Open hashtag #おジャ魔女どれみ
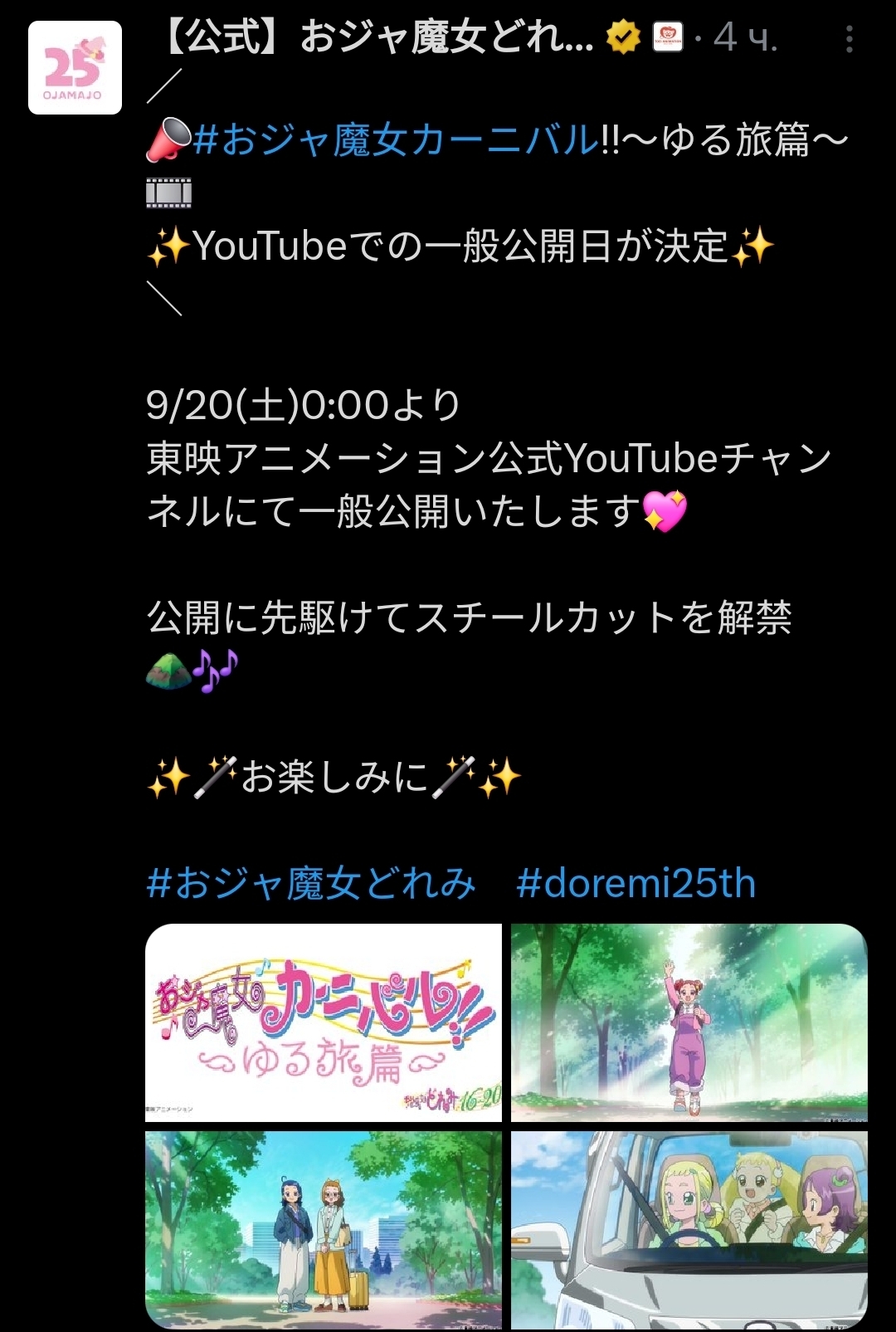The width and height of the screenshot is (896, 1332). coord(311,883)
